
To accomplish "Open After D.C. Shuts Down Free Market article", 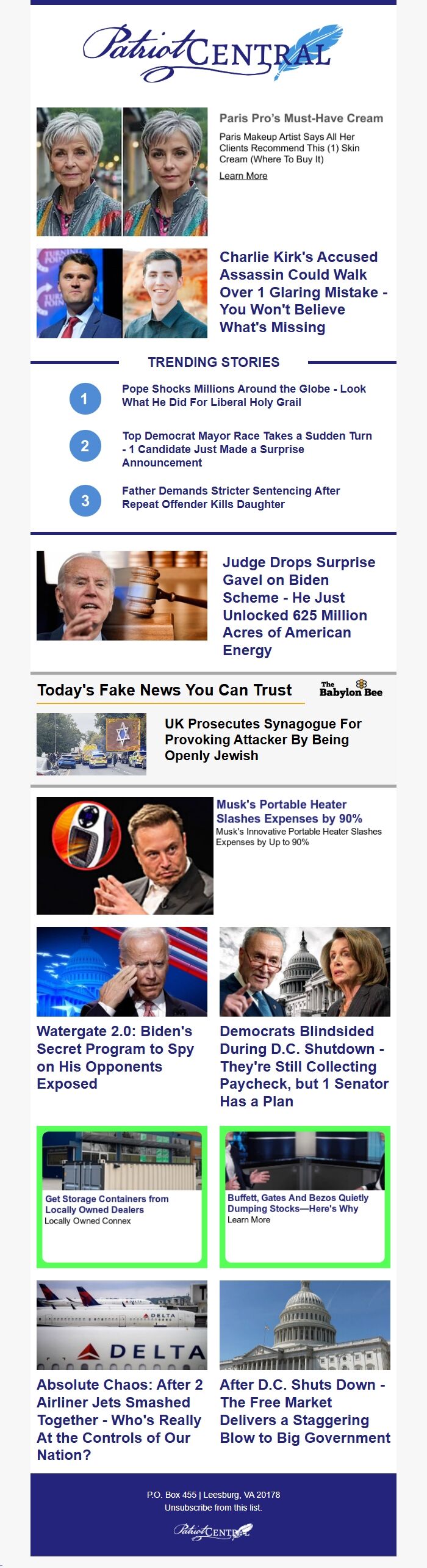I will tap(304, 1411).
